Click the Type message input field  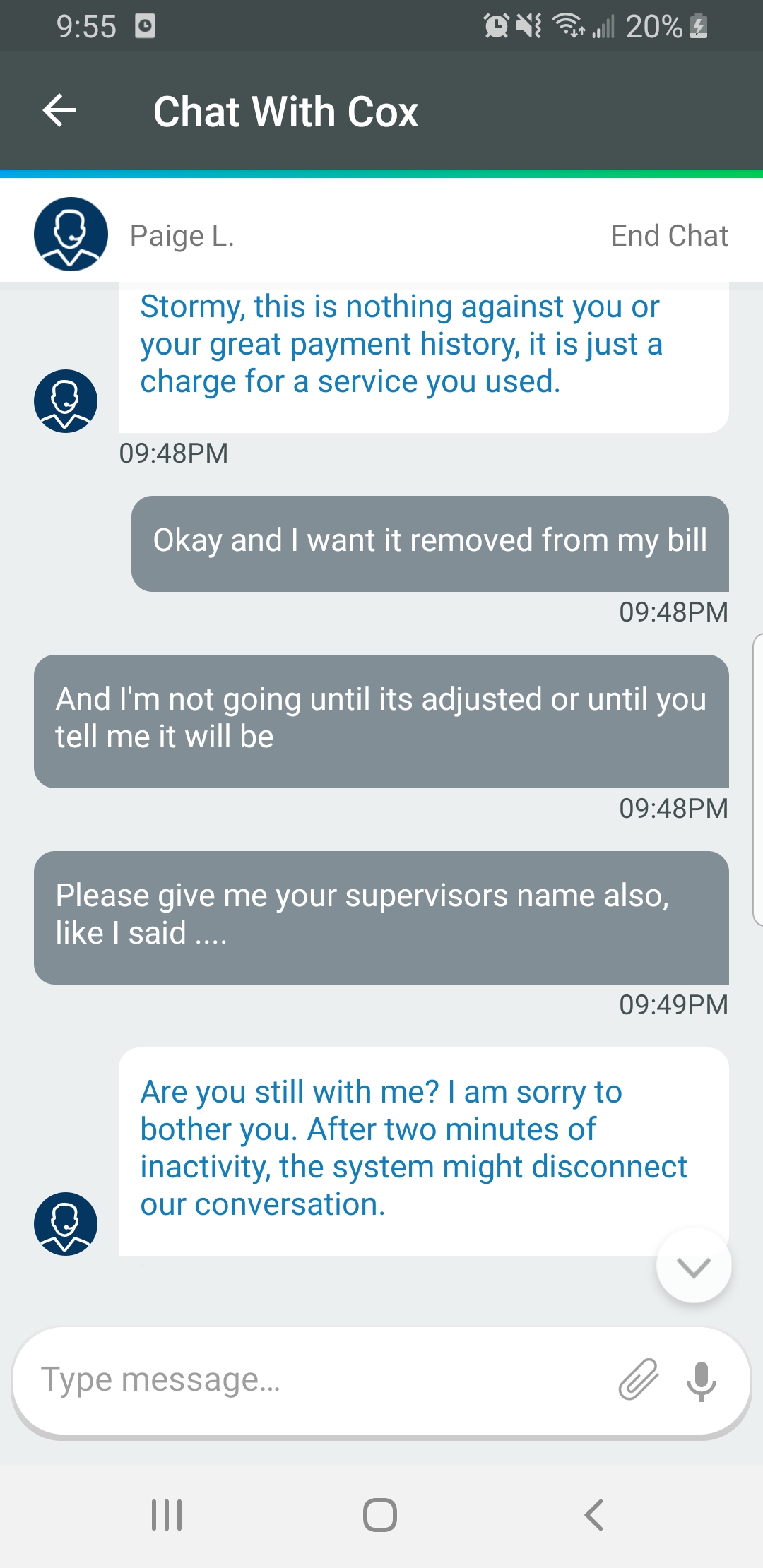pyautogui.click(x=283, y=1379)
